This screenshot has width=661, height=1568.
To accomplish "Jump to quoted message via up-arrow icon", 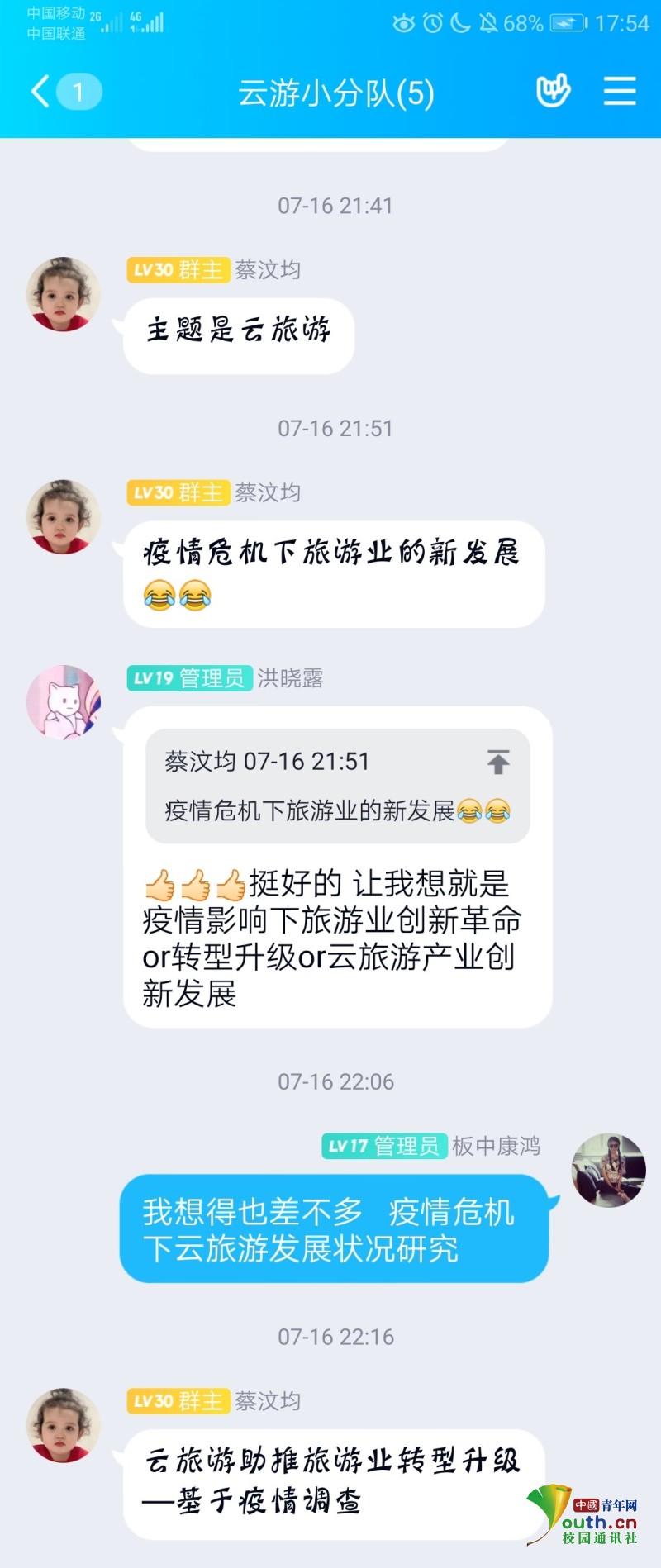I will coord(497,762).
